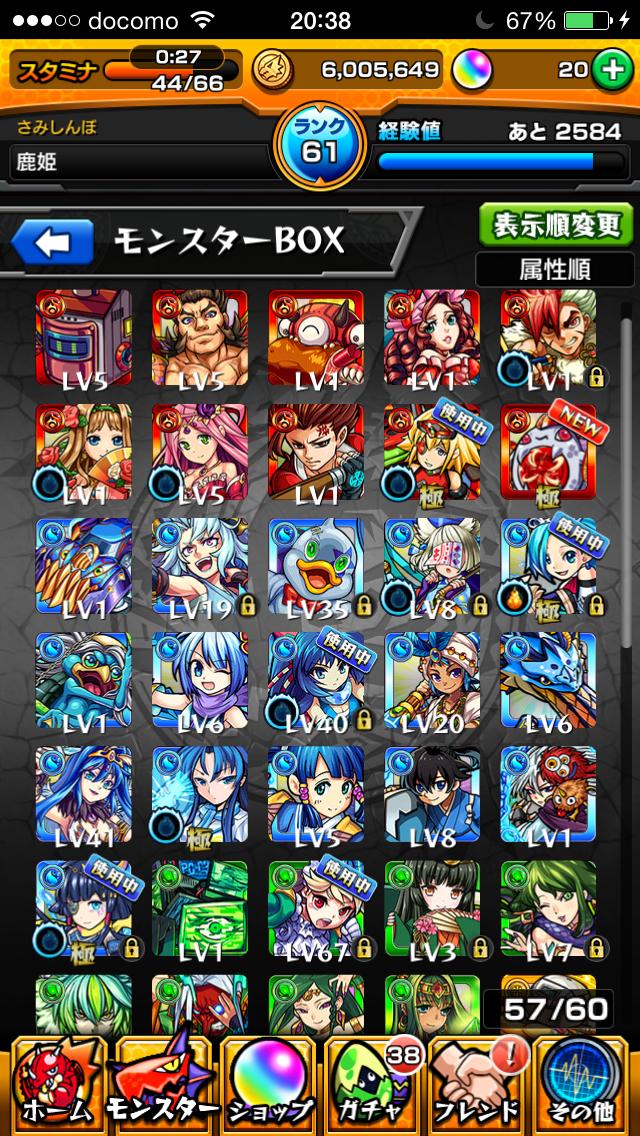
Task: Select the monster marked NEW
Action: [x=548, y=452]
